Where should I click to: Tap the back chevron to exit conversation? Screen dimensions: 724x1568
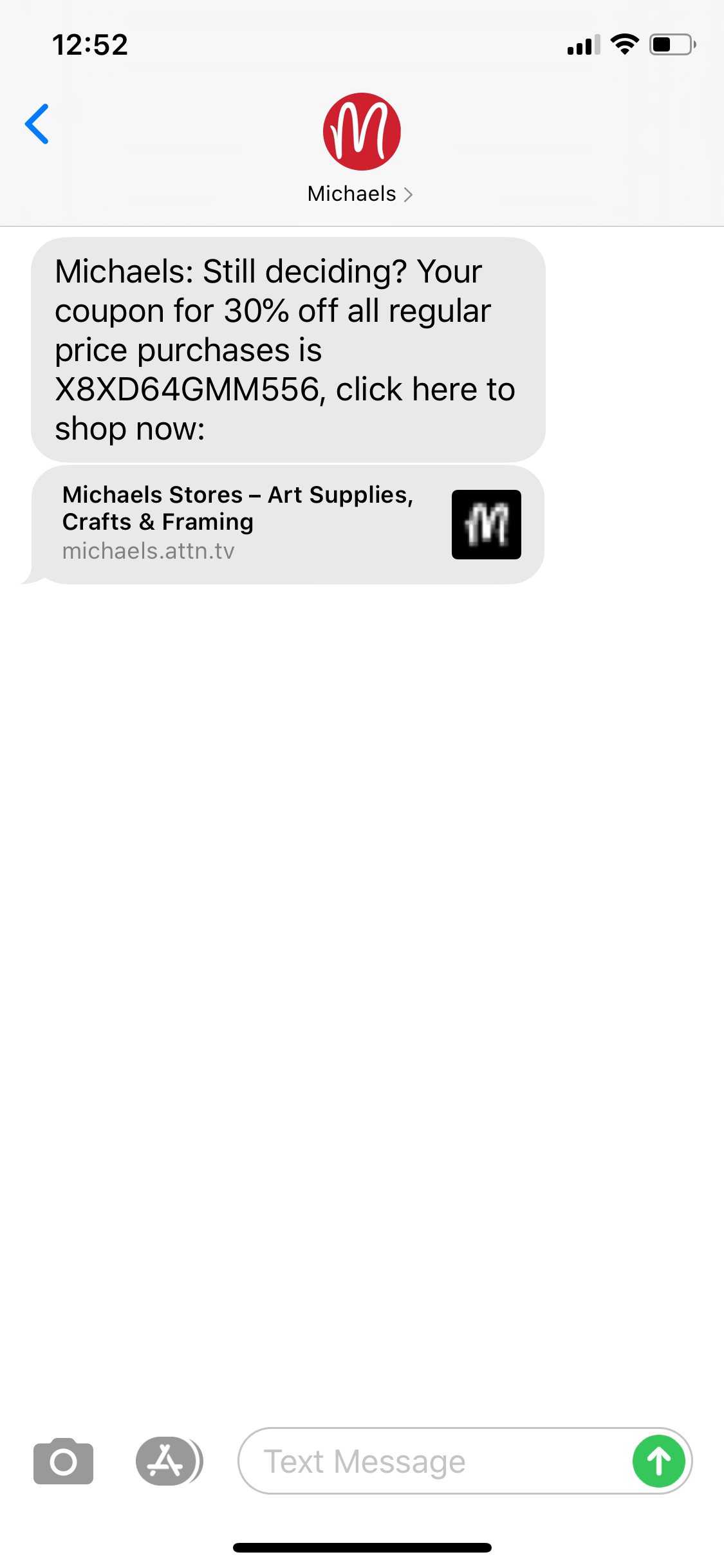(37, 124)
